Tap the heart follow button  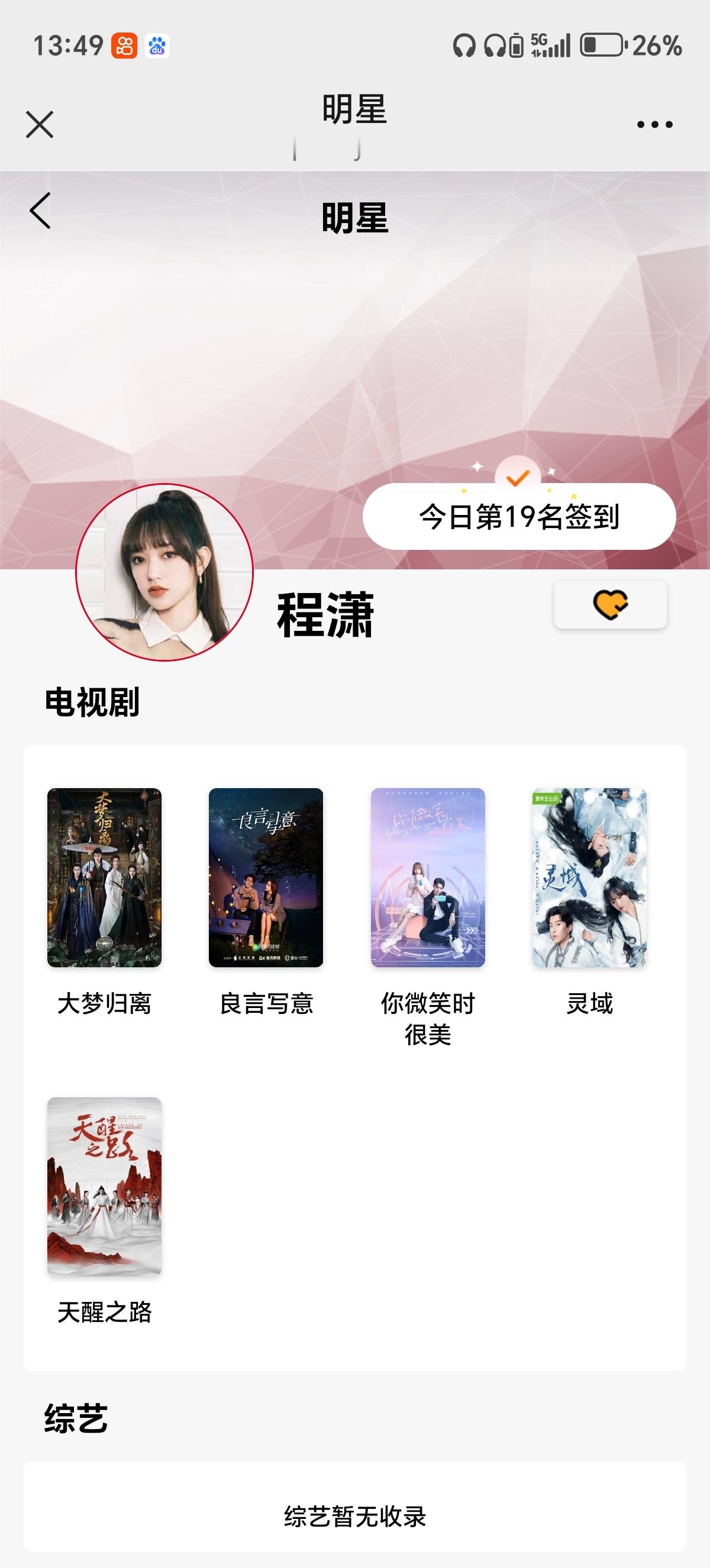610,604
